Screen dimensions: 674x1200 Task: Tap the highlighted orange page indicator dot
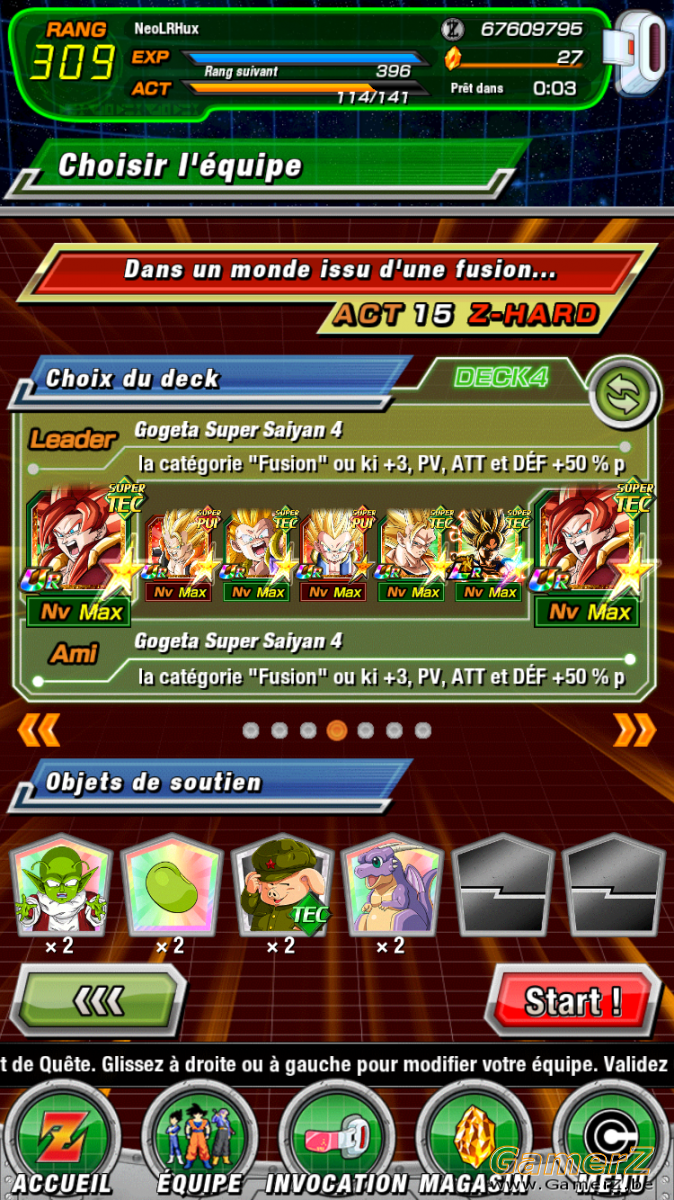tap(337, 731)
